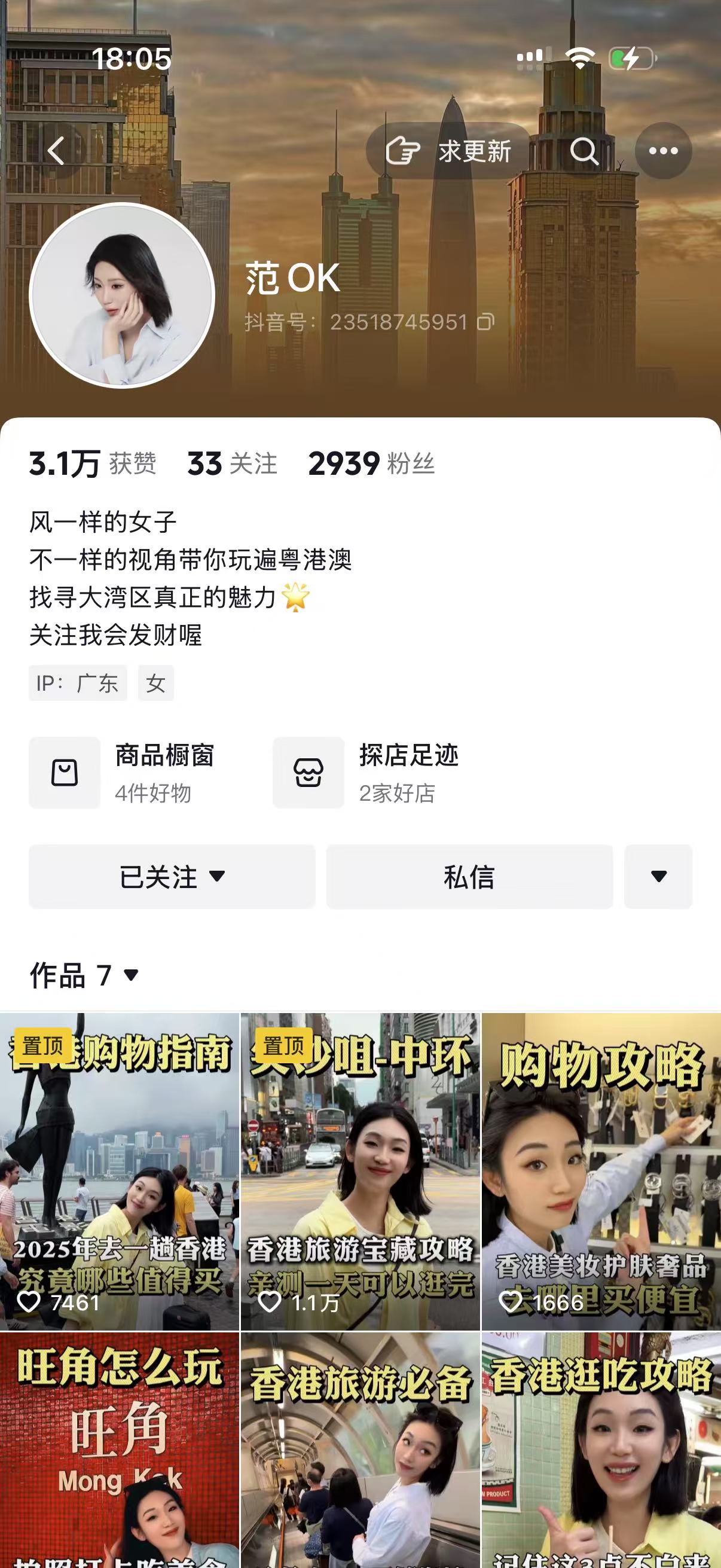Tap the 求更新 request update button
The height and width of the screenshot is (1568, 721).
click(x=449, y=150)
